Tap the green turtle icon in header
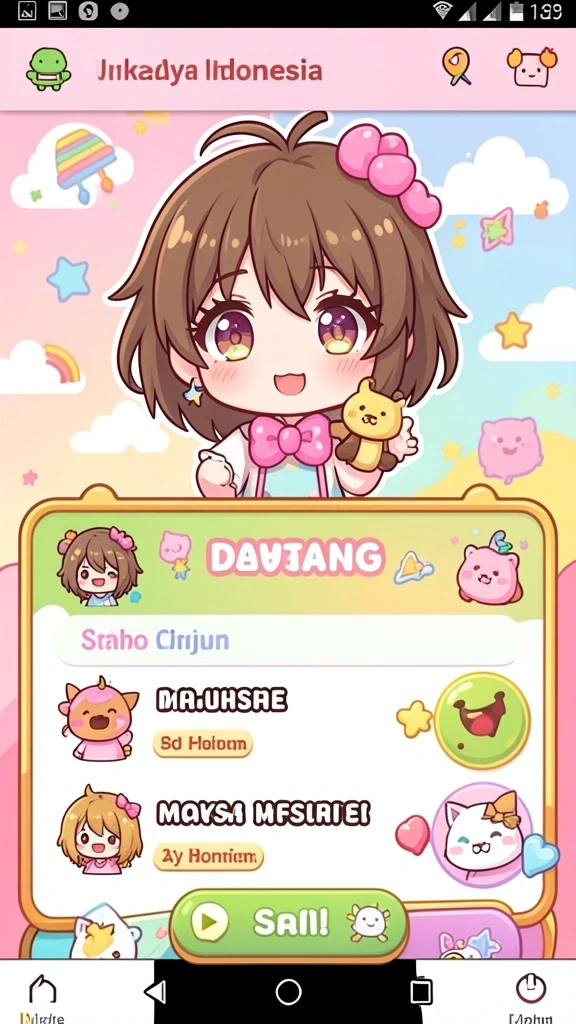Viewport: 576px width, 1024px height. [48, 69]
